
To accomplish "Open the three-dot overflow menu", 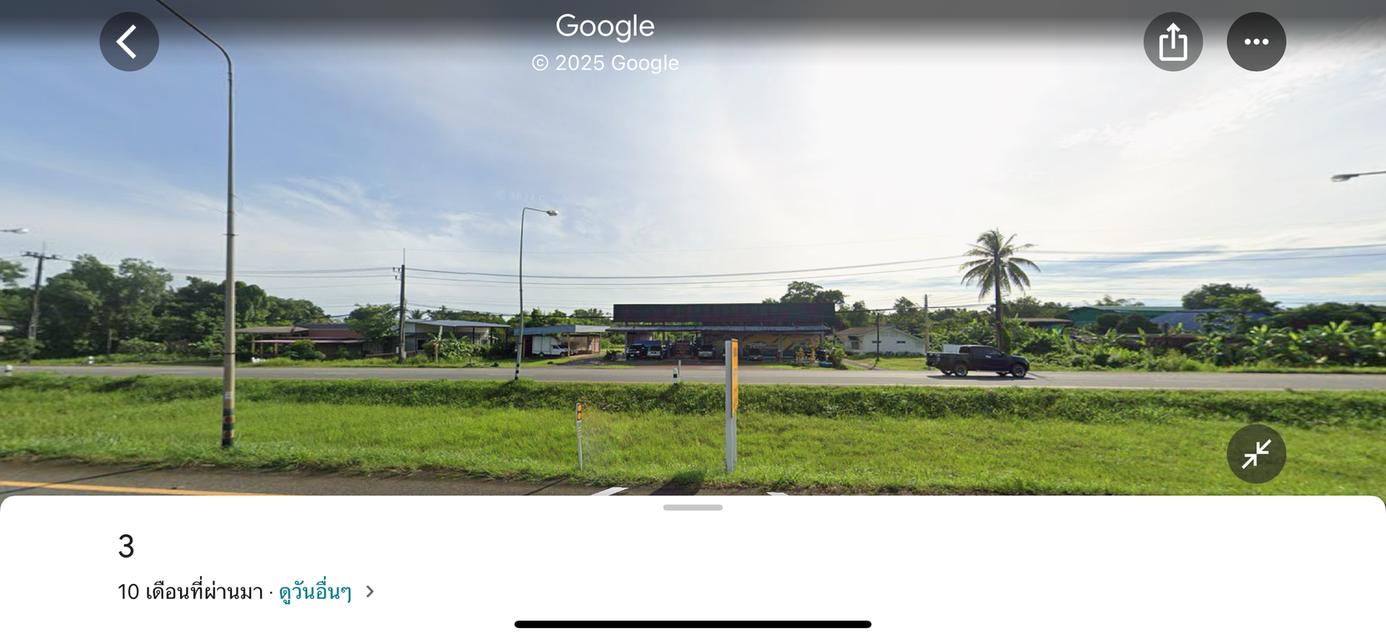I will tap(1256, 42).
